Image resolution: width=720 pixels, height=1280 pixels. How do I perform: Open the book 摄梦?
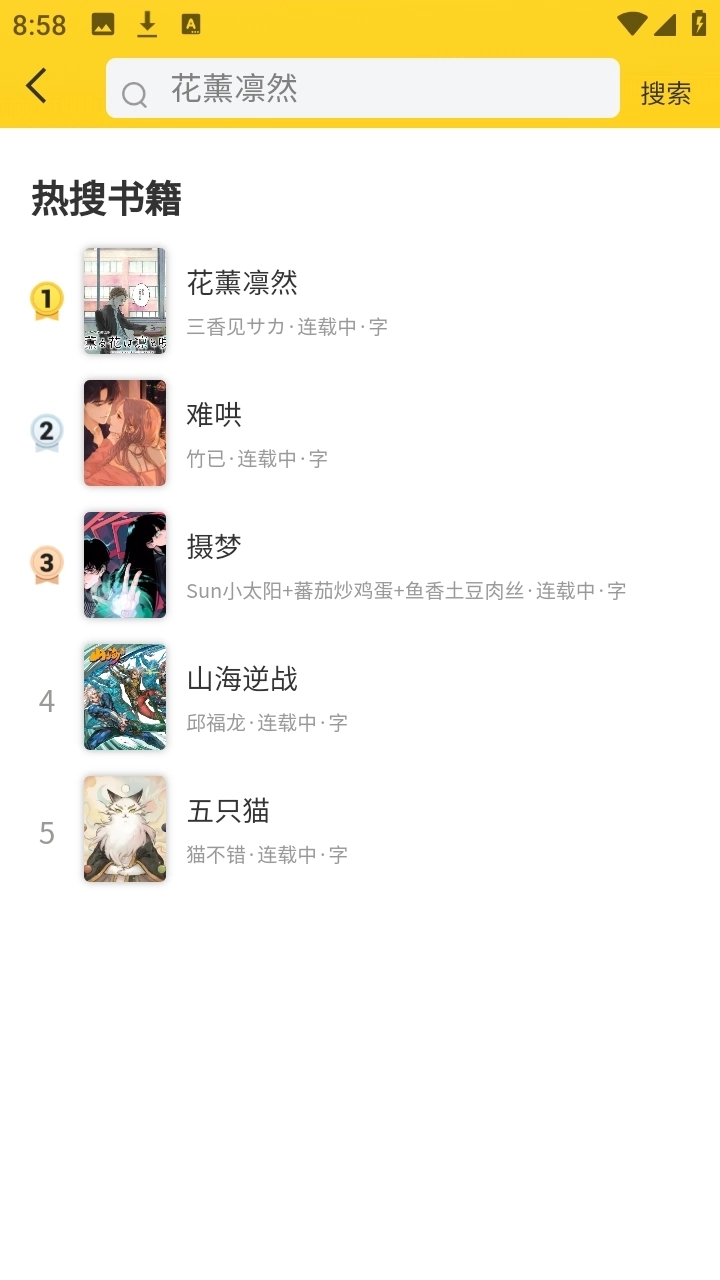(350, 565)
